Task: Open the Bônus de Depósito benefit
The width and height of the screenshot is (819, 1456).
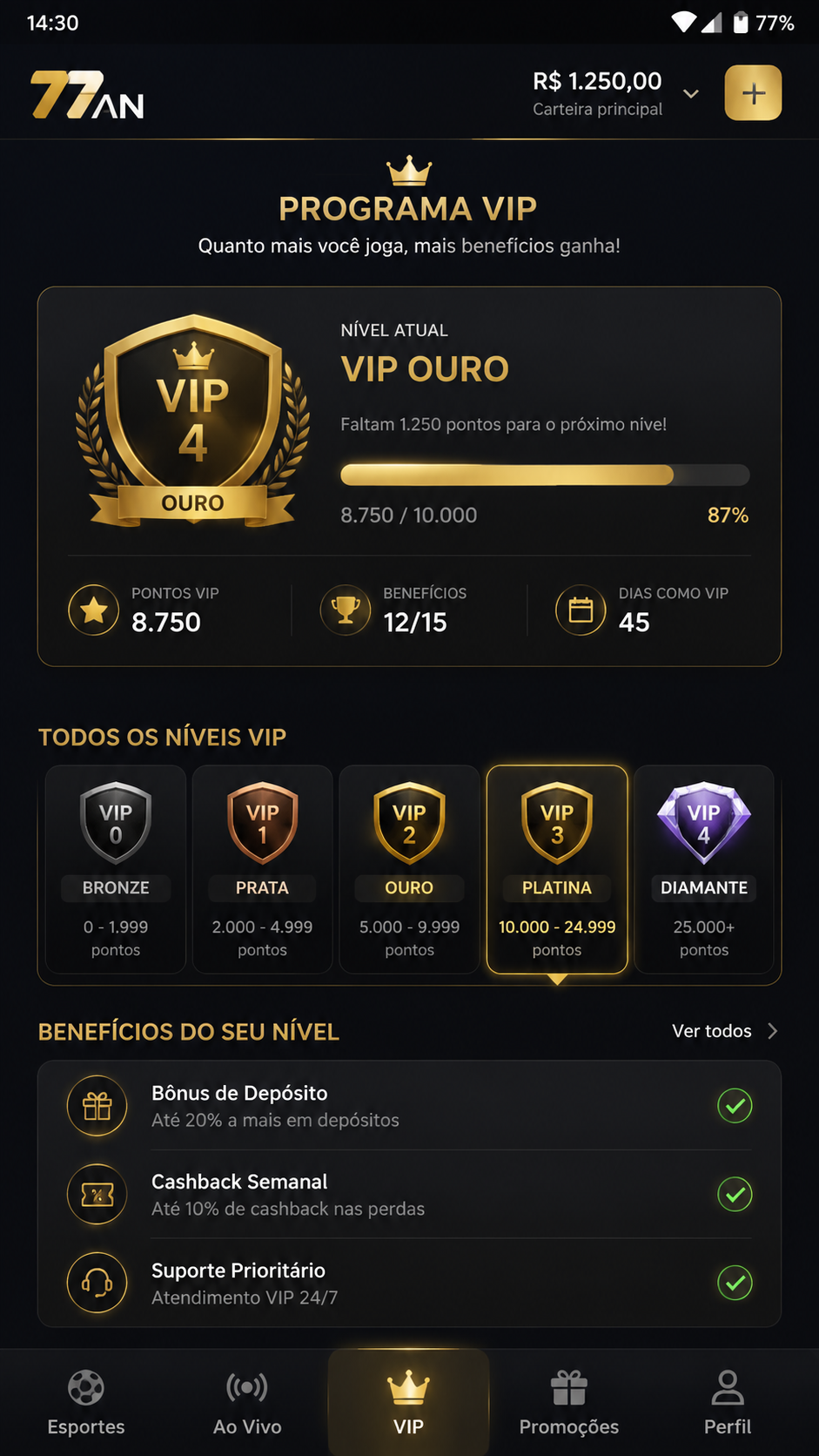Action: click(409, 1106)
